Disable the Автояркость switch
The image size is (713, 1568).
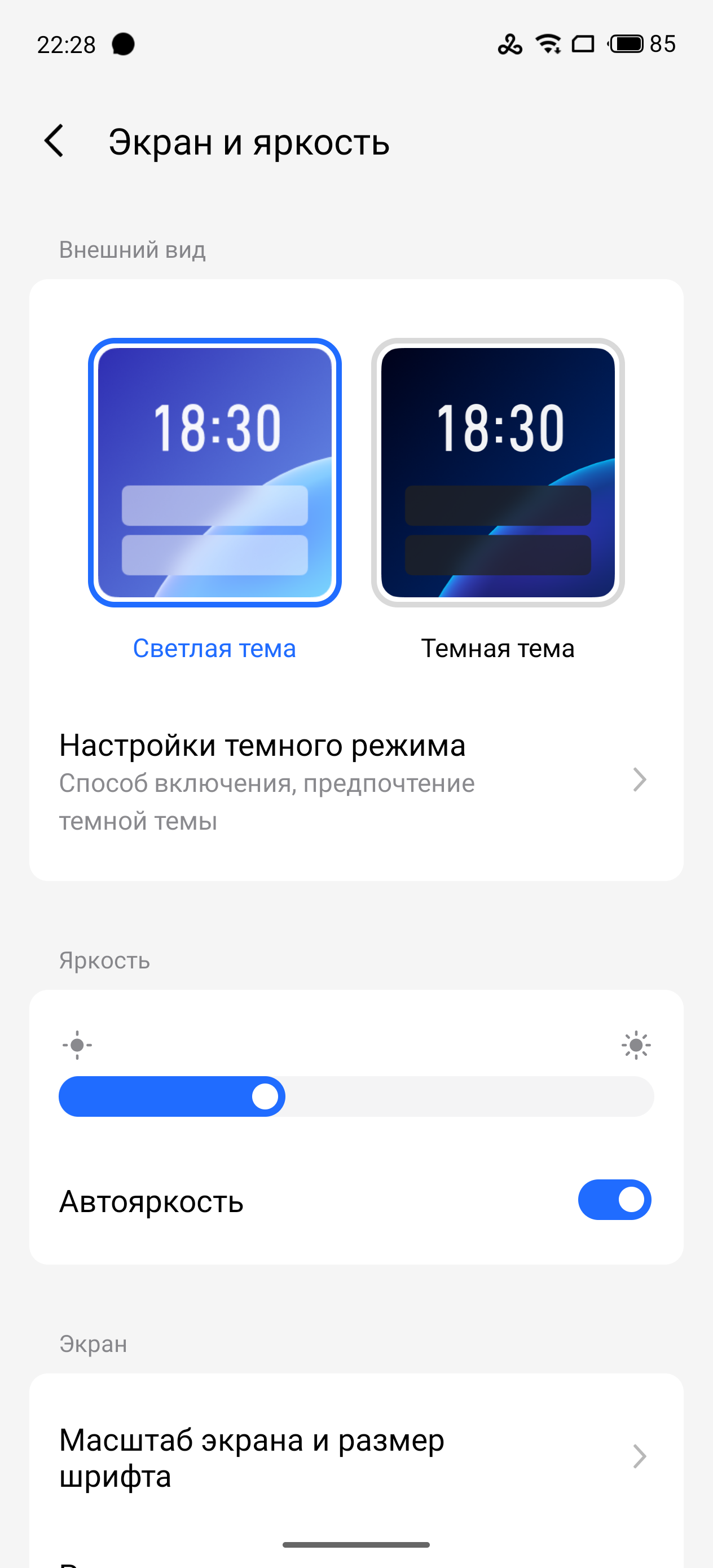pos(614,1200)
